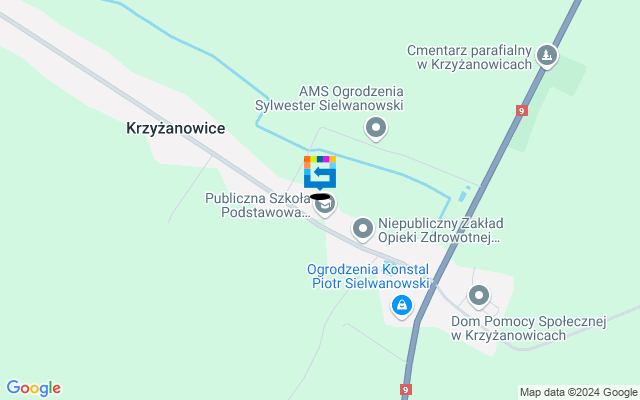The image size is (640, 400).
Task: Tap the Cmentarz parafialny w Krzyżanowicach marker
Action: point(546,56)
